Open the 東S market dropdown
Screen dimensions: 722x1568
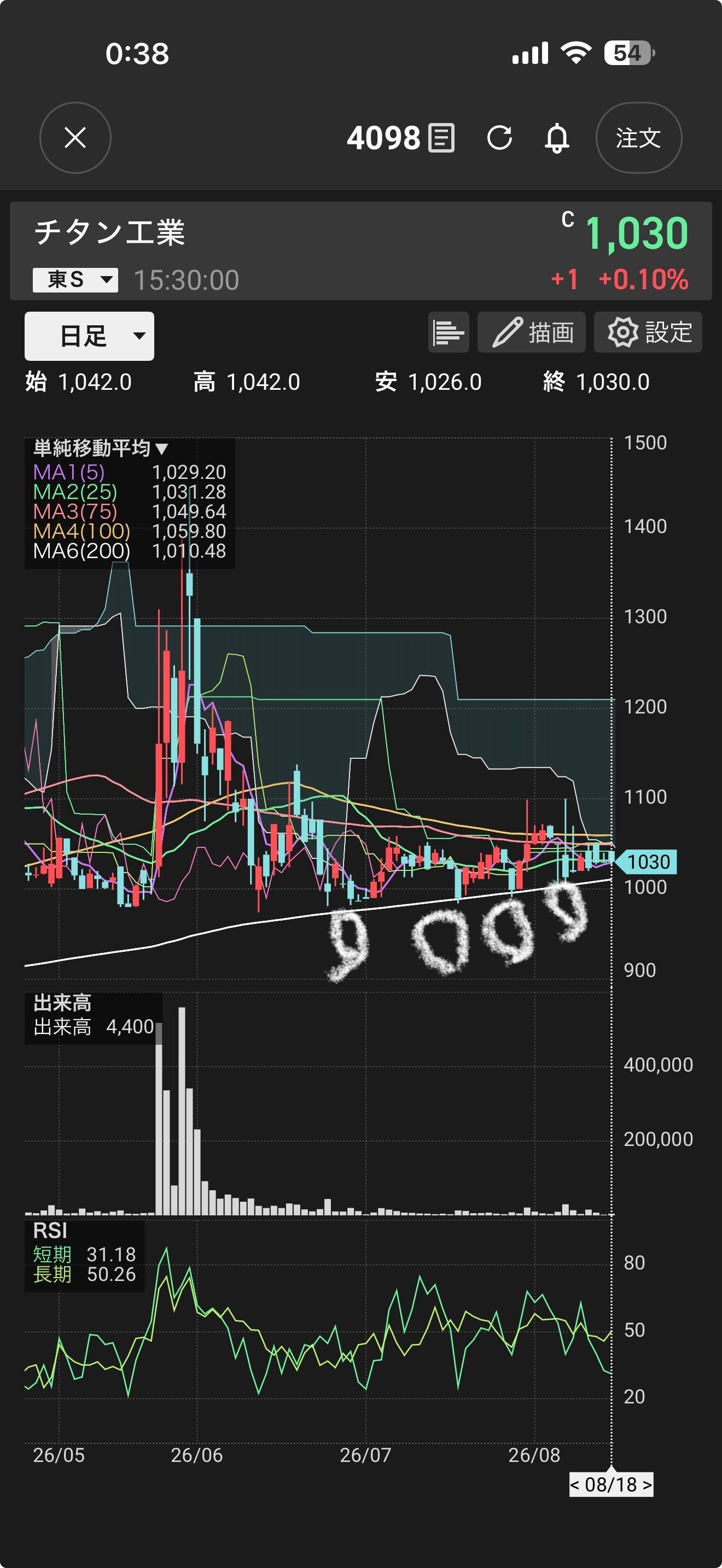(75, 280)
